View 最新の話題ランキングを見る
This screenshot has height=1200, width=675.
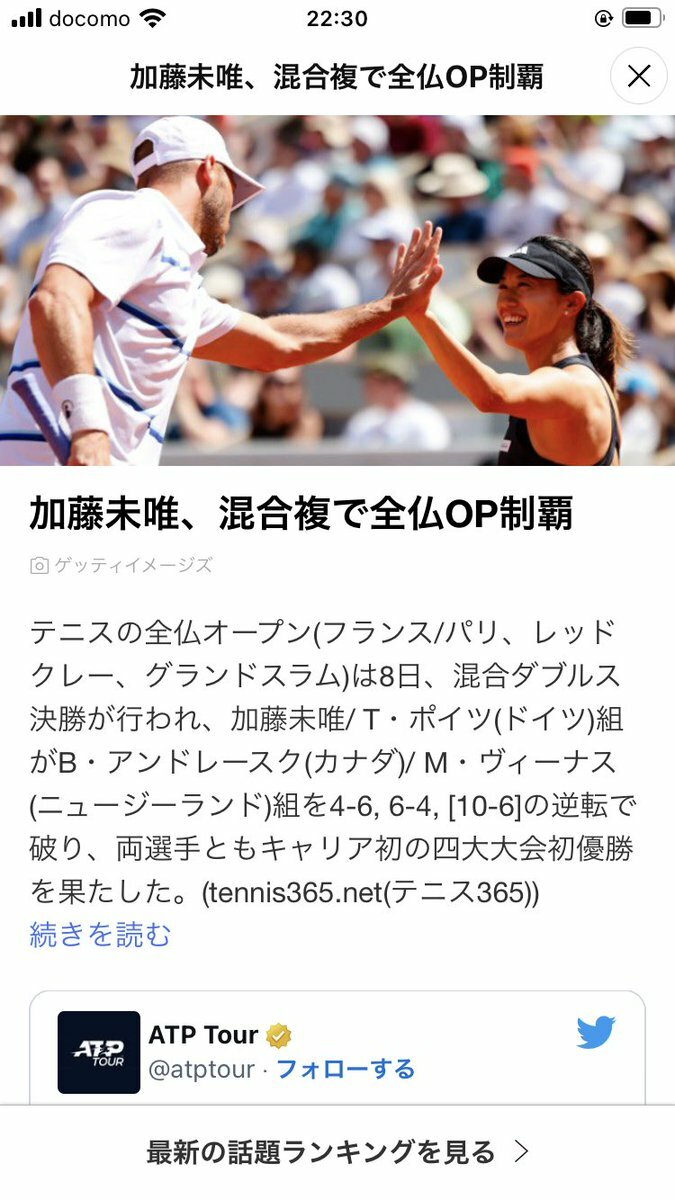point(337,1152)
